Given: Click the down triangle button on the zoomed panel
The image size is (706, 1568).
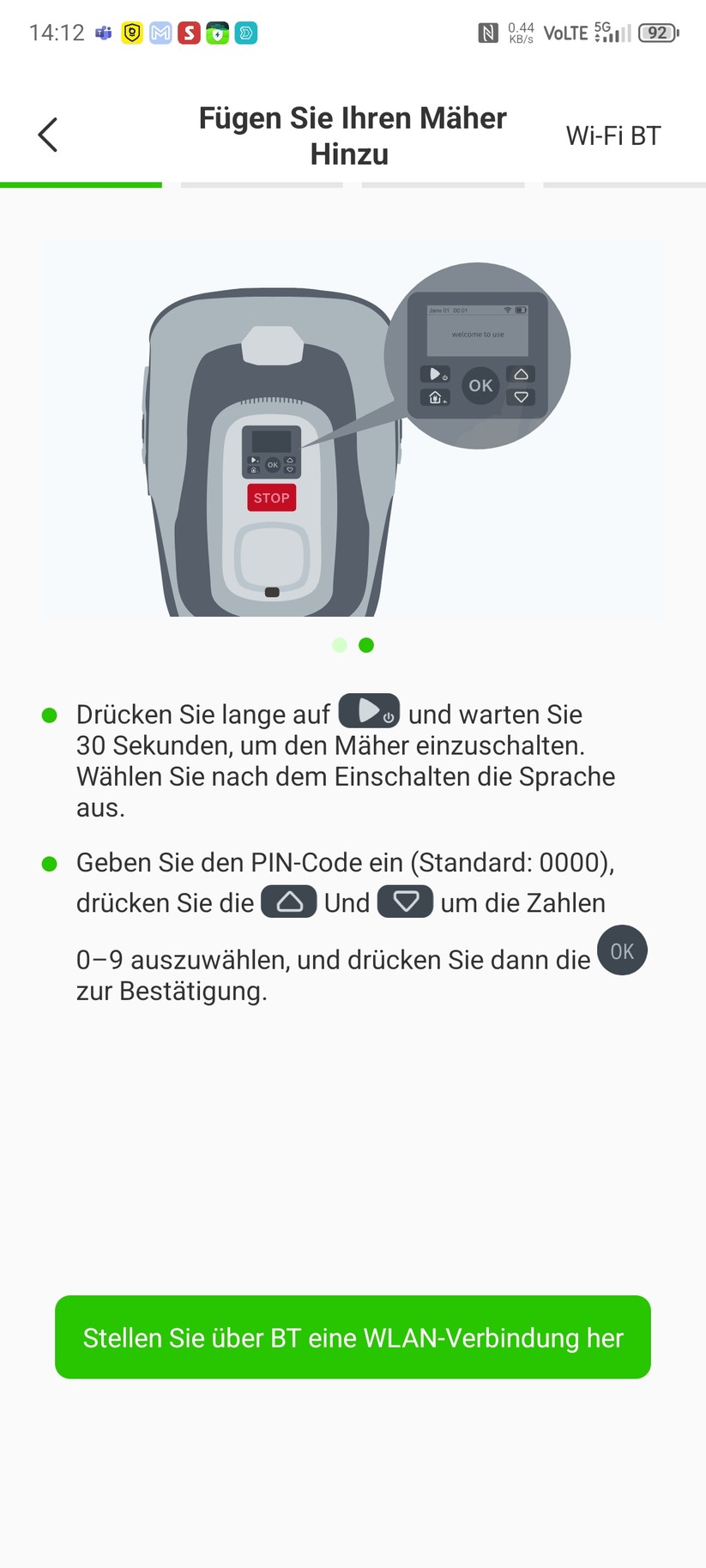Looking at the screenshot, I should tap(521, 396).
